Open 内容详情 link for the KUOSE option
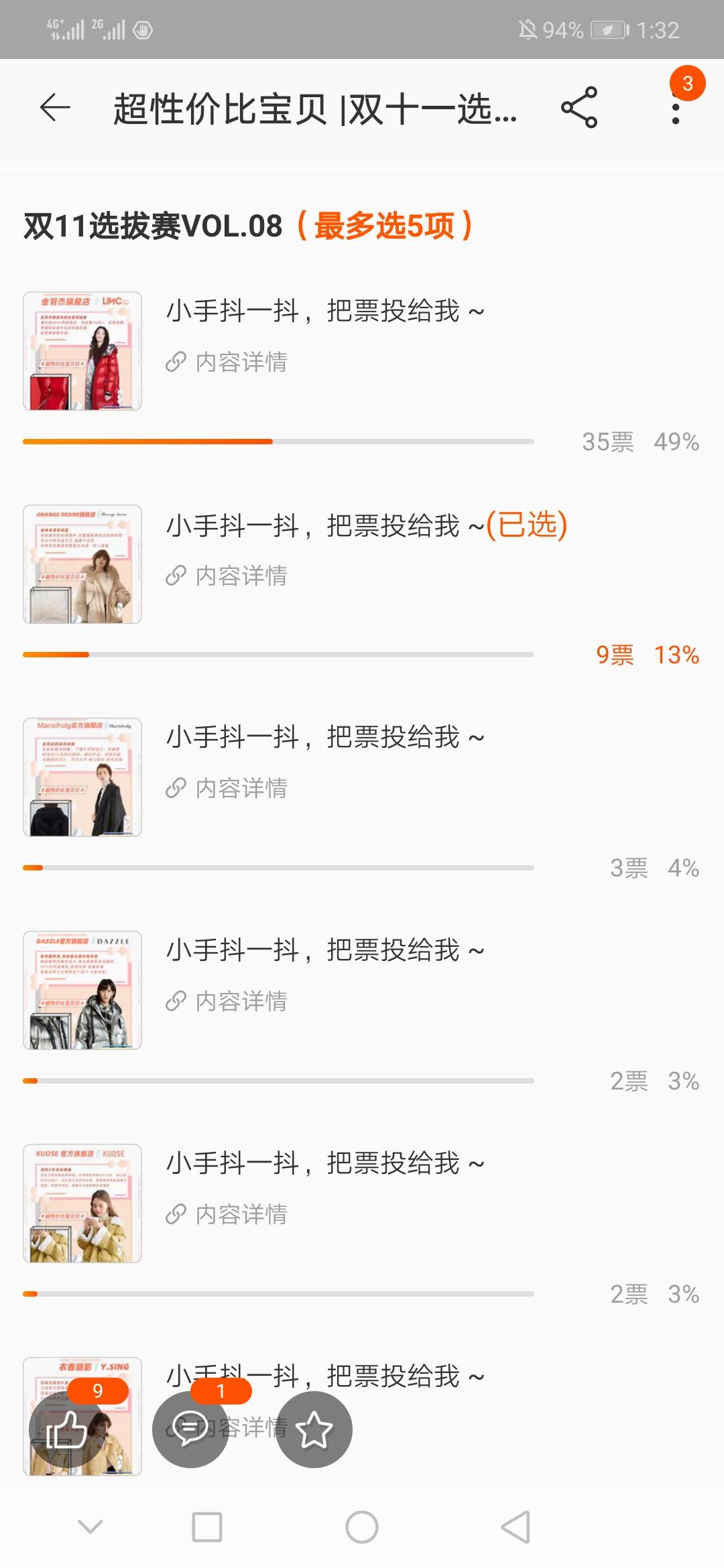The image size is (724, 1568). (227, 1214)
